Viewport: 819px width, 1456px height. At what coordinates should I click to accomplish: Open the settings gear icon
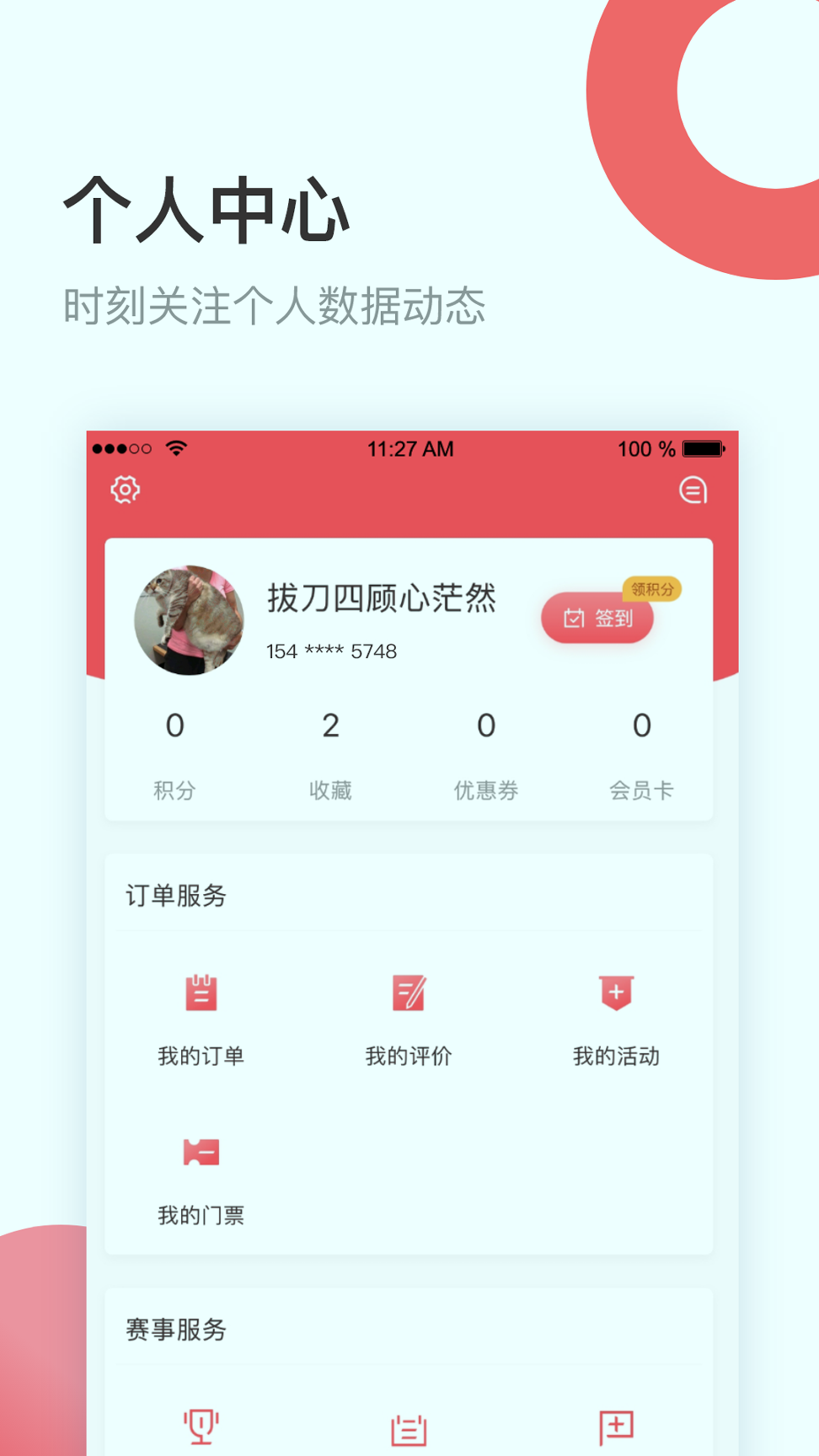tap(125, 489)
